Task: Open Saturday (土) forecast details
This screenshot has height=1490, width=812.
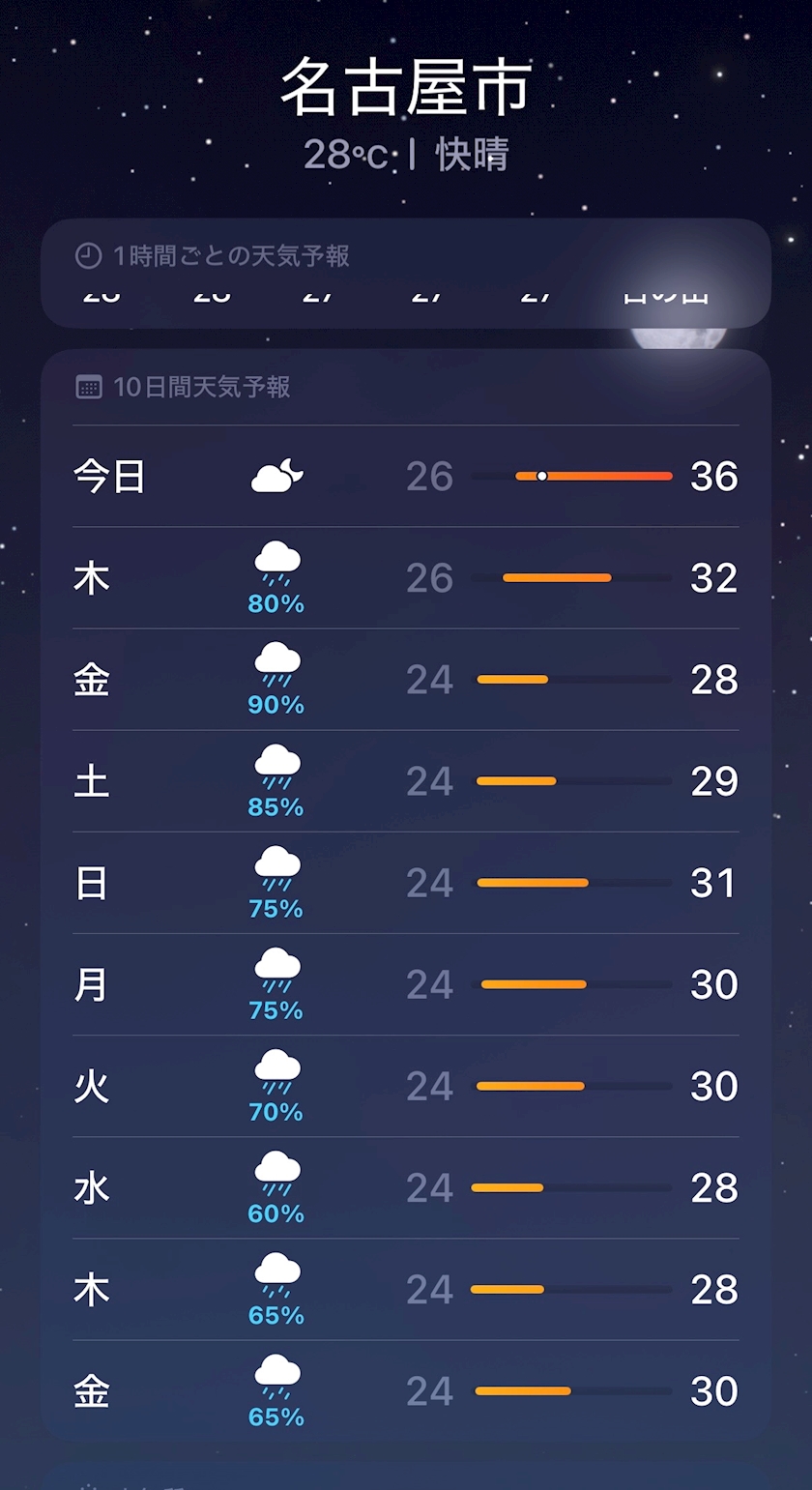Action: [406, 781]
